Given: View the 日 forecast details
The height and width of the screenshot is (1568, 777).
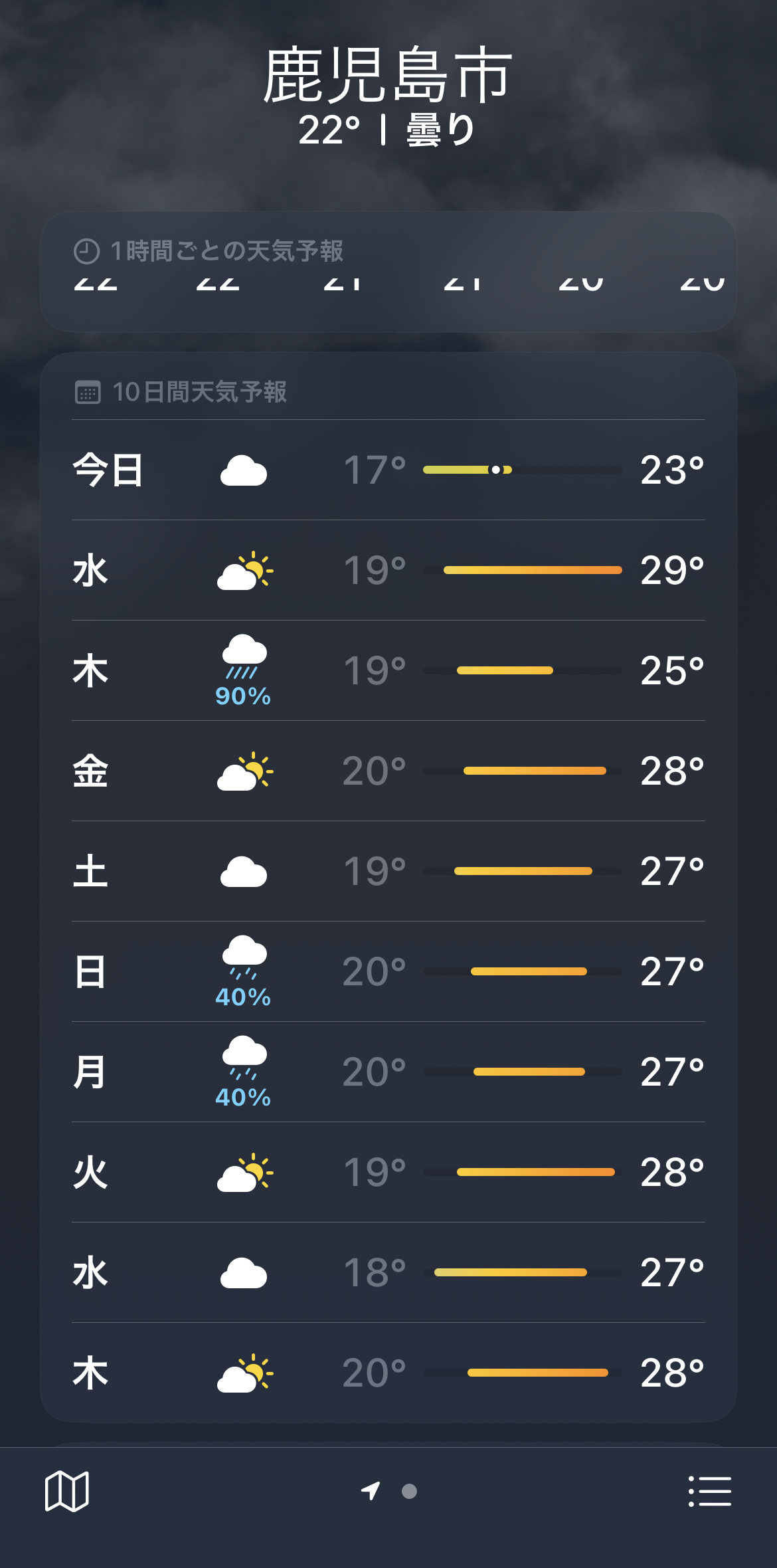Looking at the screenshot, I should tap(388, 971).
